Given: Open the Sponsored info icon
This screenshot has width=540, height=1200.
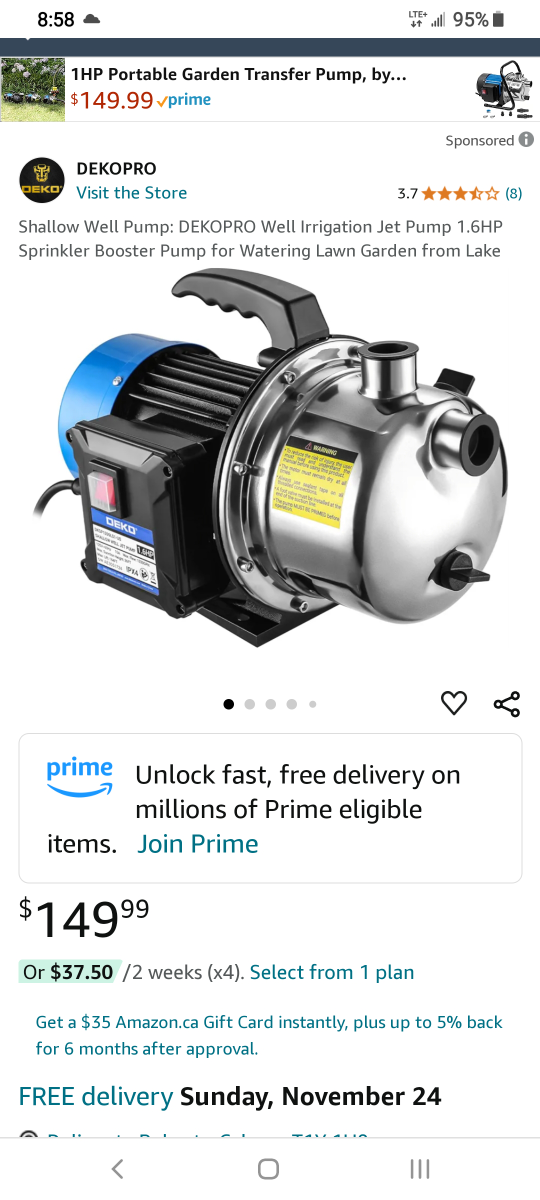Looking at the screenshot, I should pyautogui.click(x=526, y=140).
